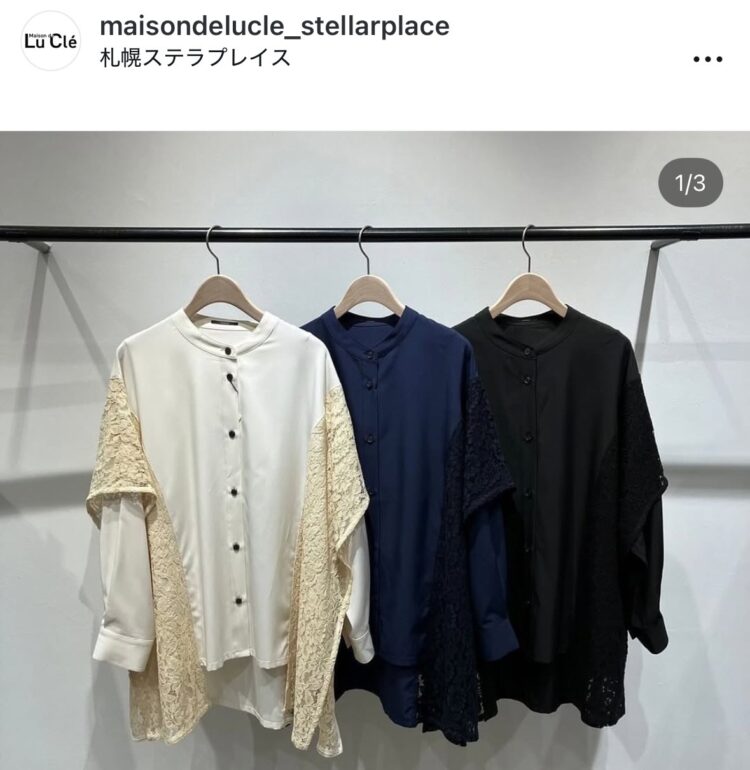
Task: Open maisondelucle_stellarplace profile username
Action: [275, 25]
